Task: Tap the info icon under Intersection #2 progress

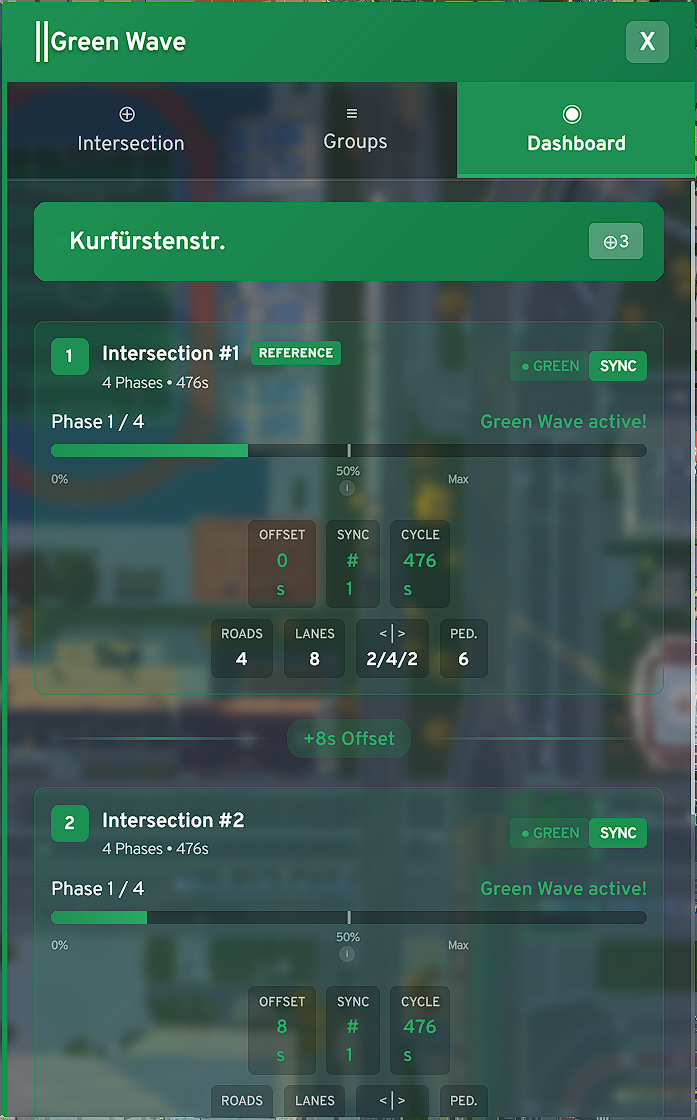Action: click(x=347, y=954)
